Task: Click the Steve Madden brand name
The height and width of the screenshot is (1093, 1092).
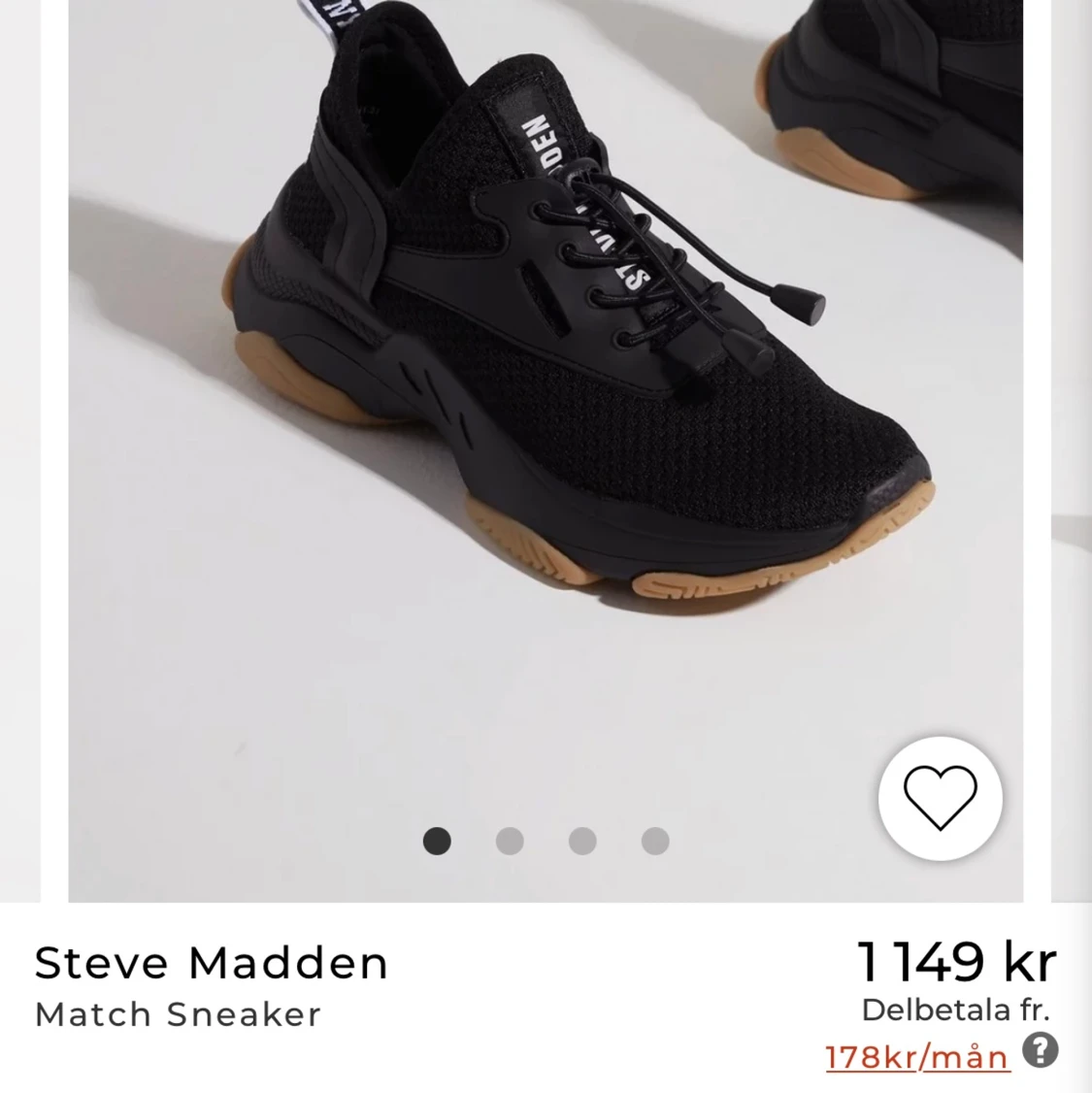Action: point(210,963)
